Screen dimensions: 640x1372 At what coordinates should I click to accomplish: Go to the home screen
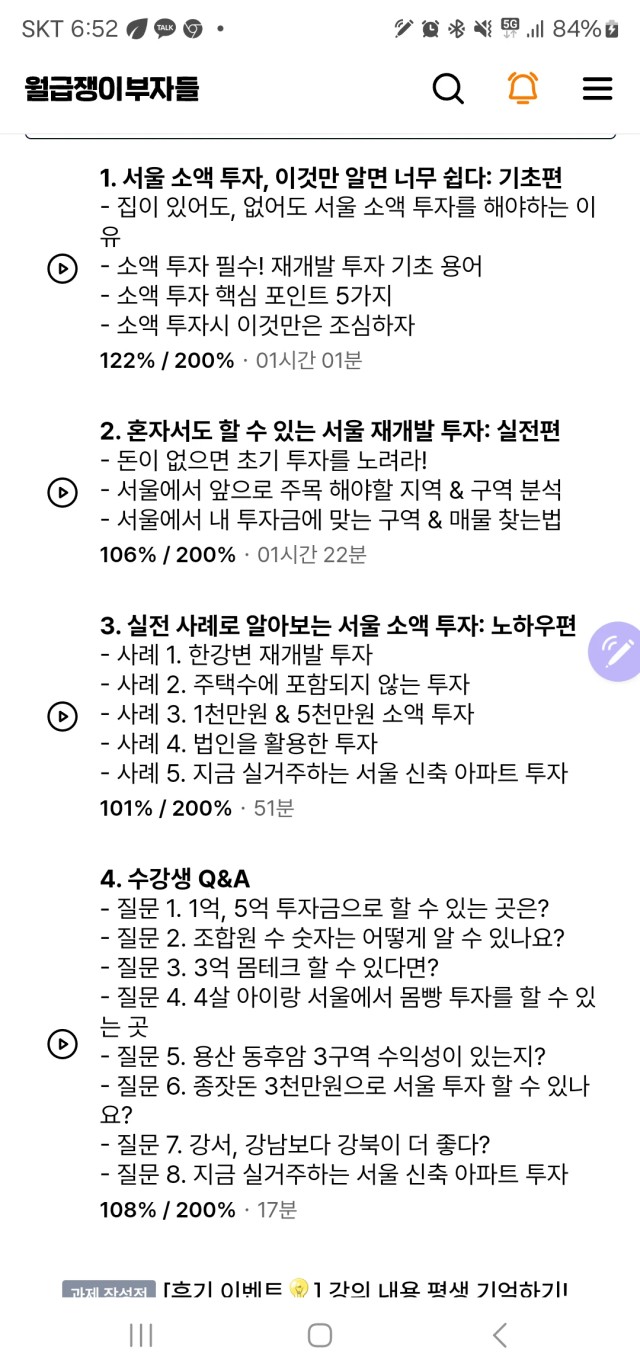[320, 1335]
